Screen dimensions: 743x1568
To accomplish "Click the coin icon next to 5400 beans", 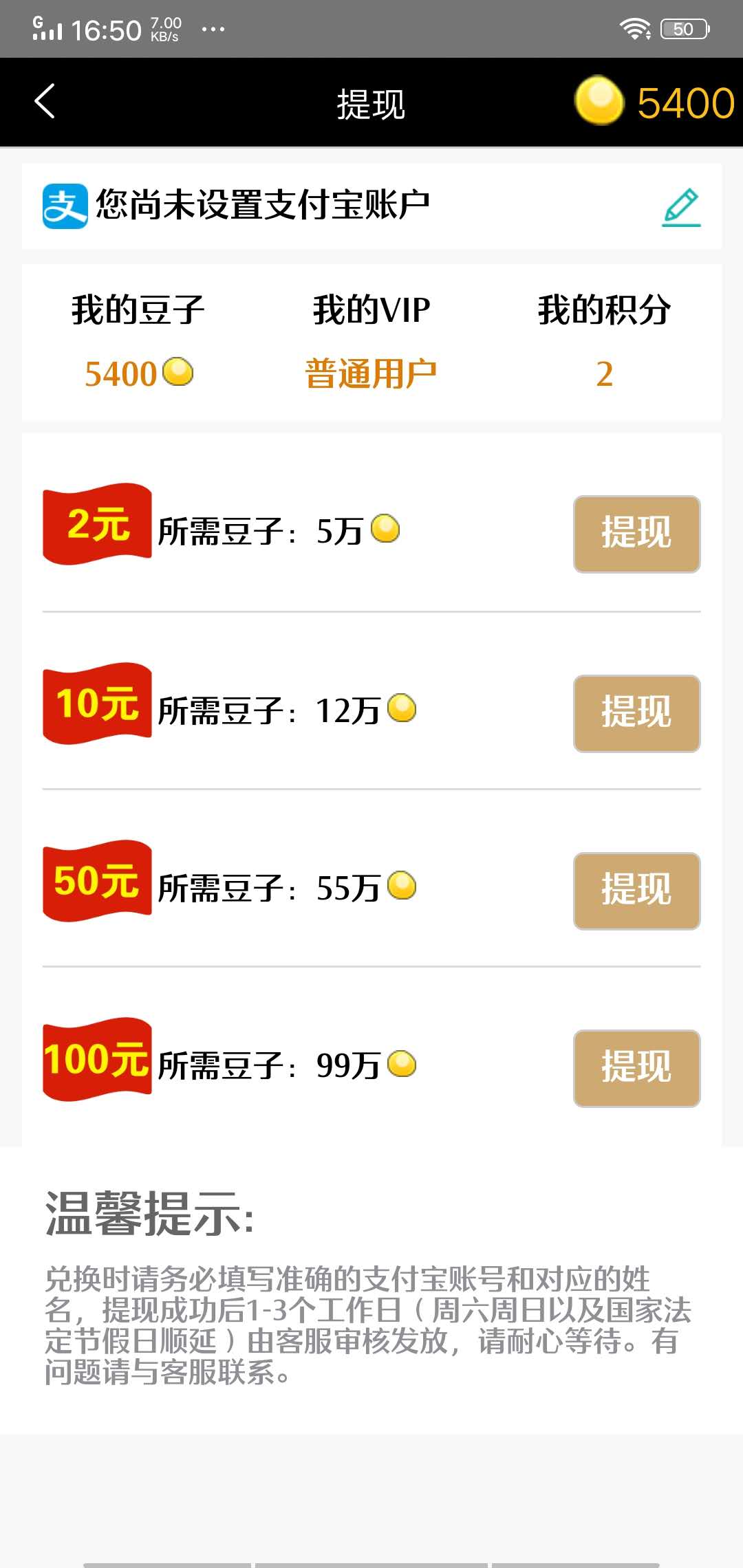I will point(177,373).
